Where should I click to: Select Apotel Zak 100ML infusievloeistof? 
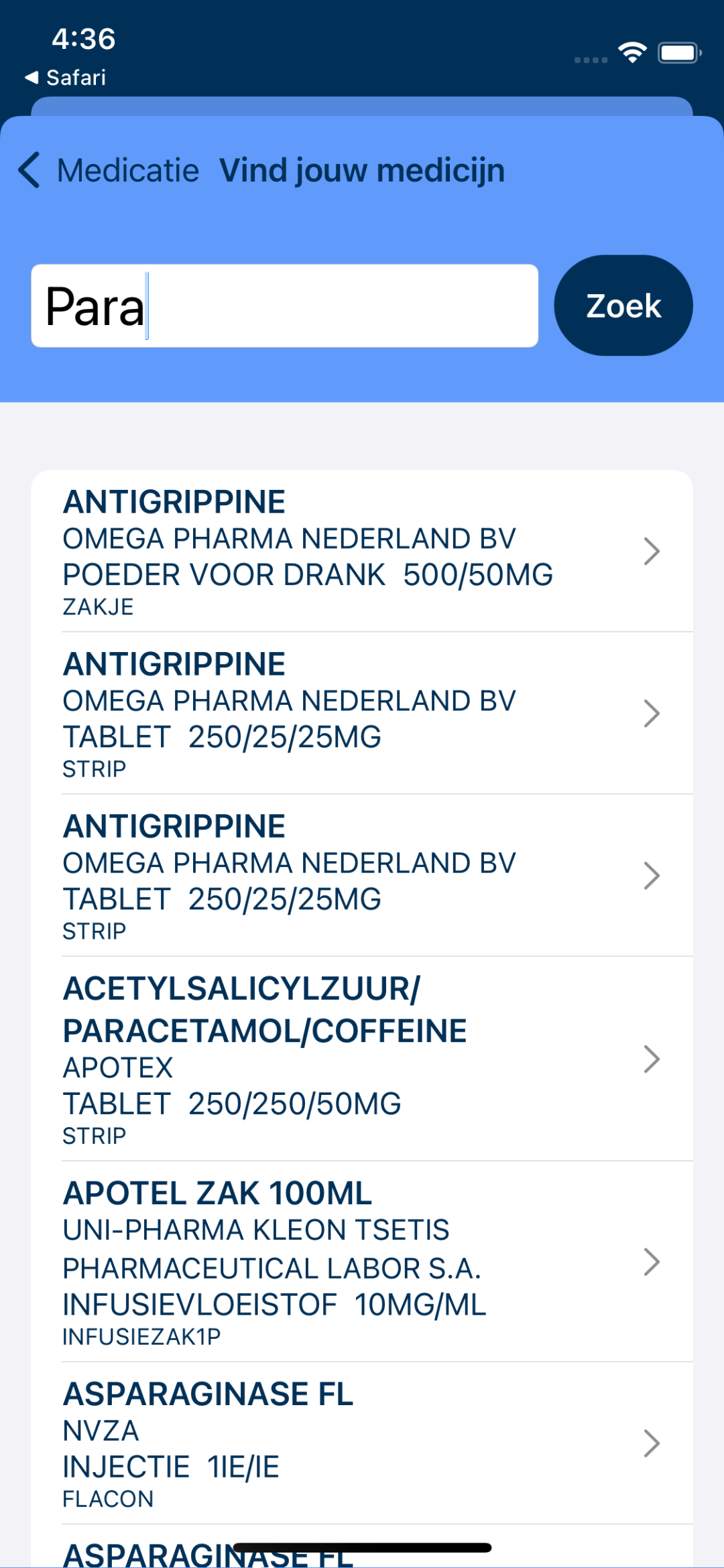[x=362, y=1262]
